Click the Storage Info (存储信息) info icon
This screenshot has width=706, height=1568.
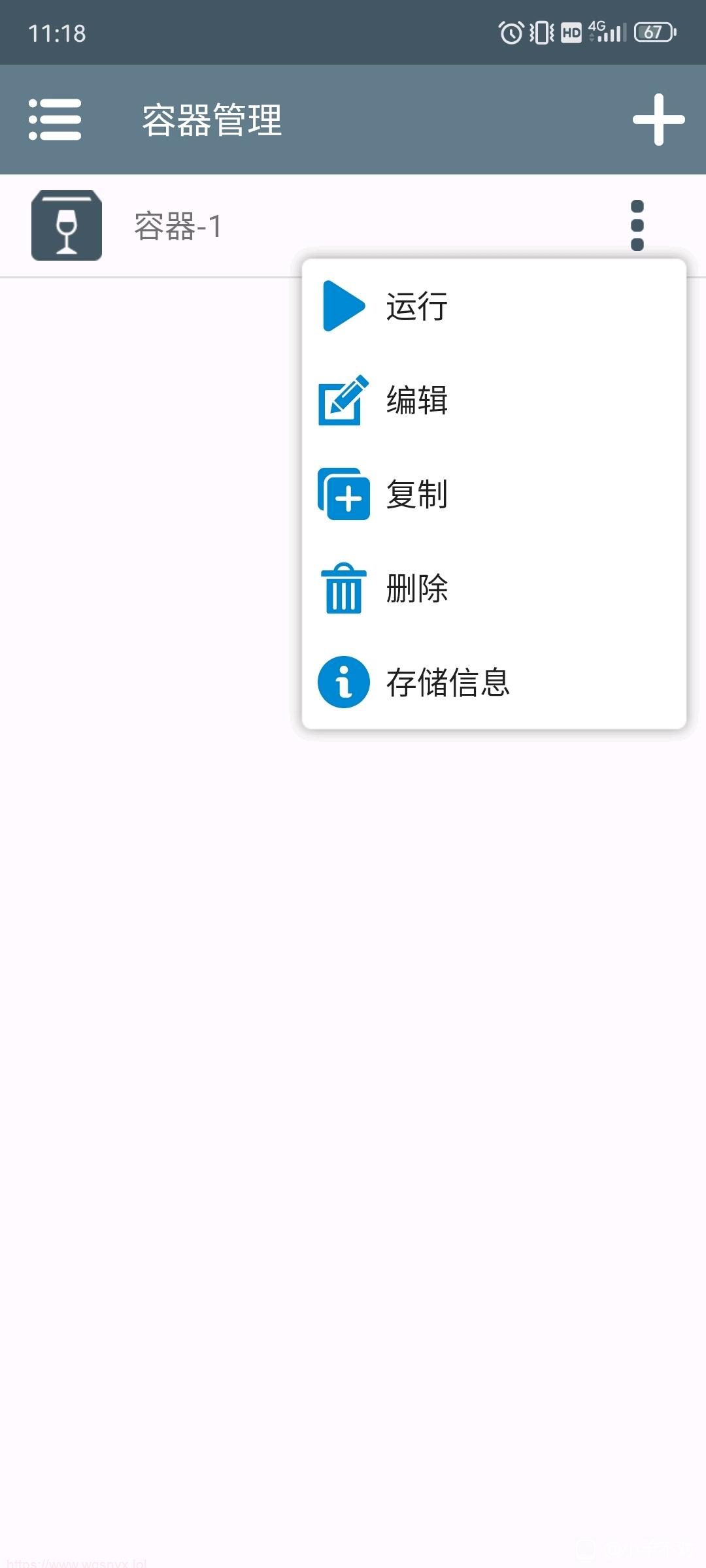pos(343,683)
